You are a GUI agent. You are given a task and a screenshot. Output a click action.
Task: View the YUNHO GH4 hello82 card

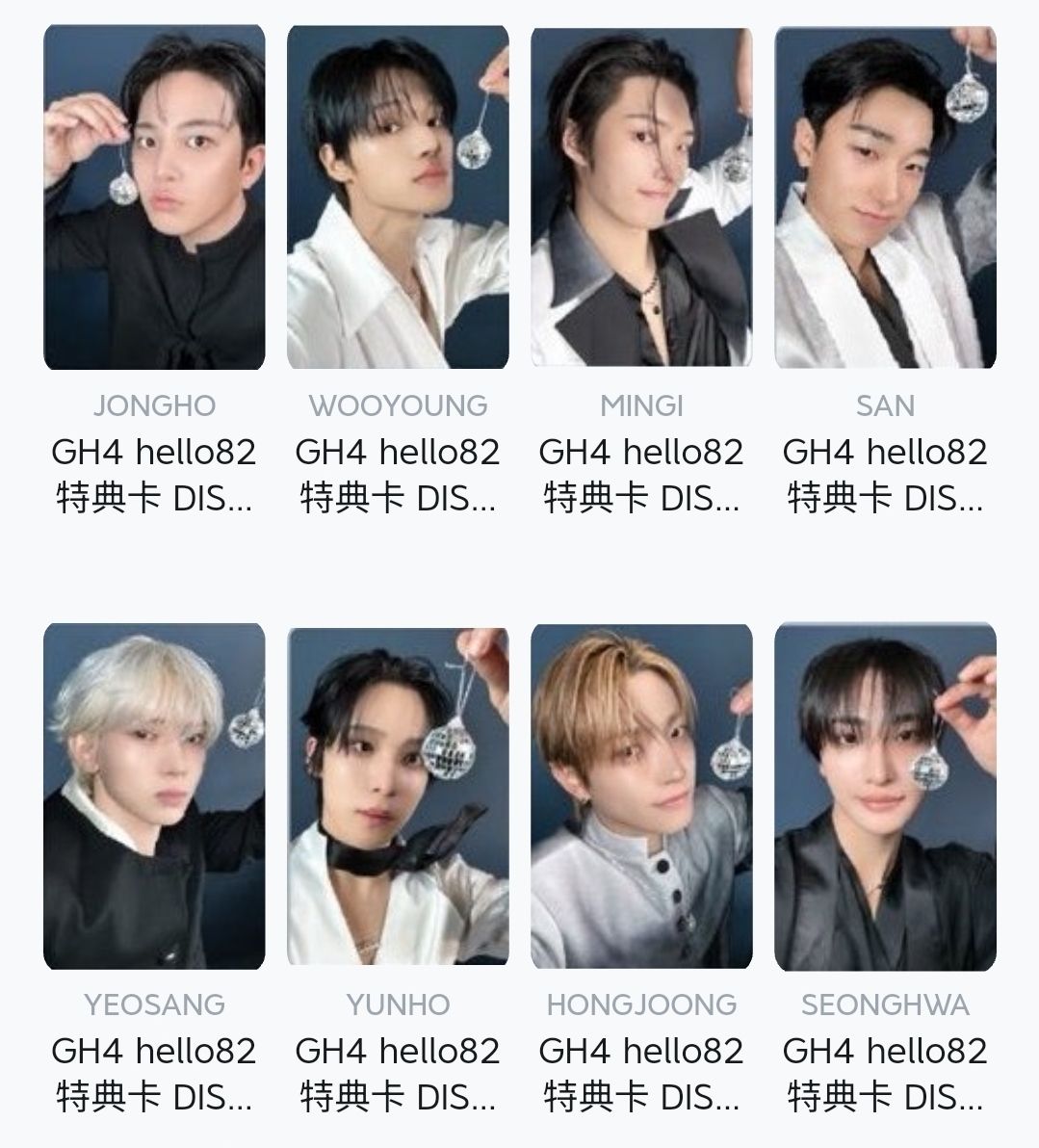pyautogui.click(x=398, y=796)
